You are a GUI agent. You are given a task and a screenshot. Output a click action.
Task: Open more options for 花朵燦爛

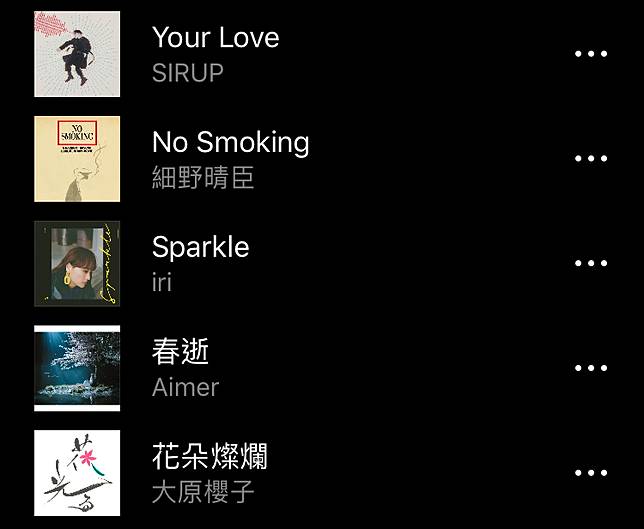(591, 472)
